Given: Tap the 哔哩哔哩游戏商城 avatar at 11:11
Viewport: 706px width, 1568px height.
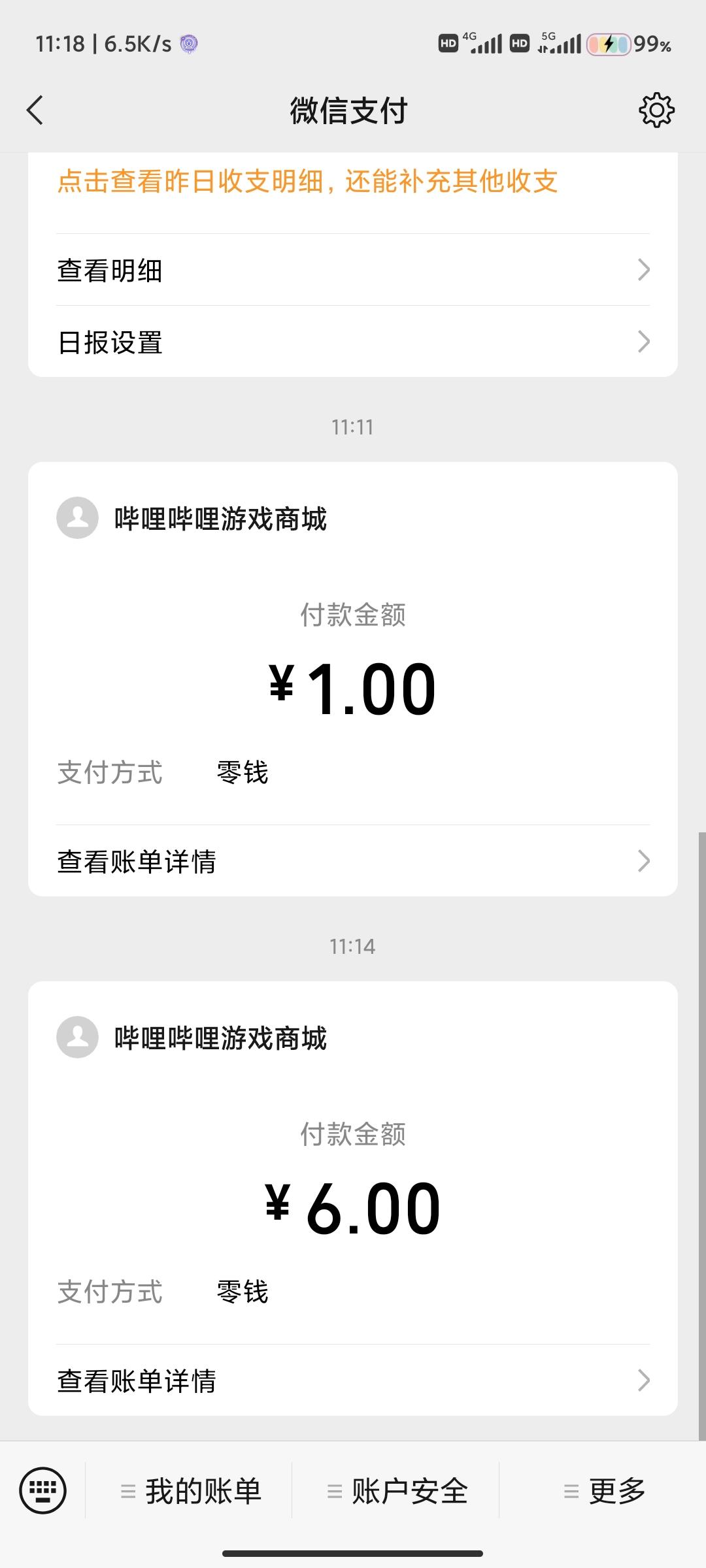Looking at the screenshot, I should click(78, 518).
